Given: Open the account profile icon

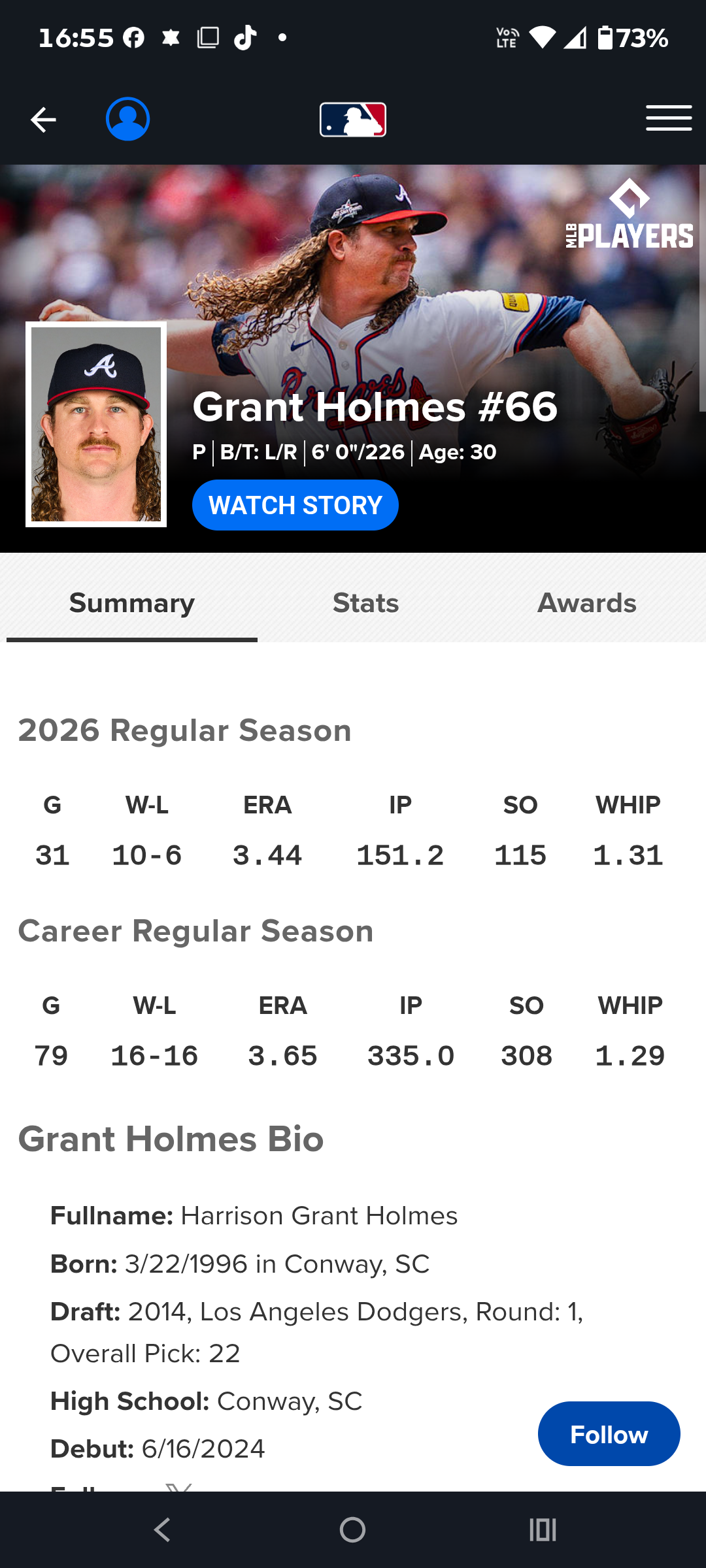Looking at the screenshot, I should [x=128, y=119].
